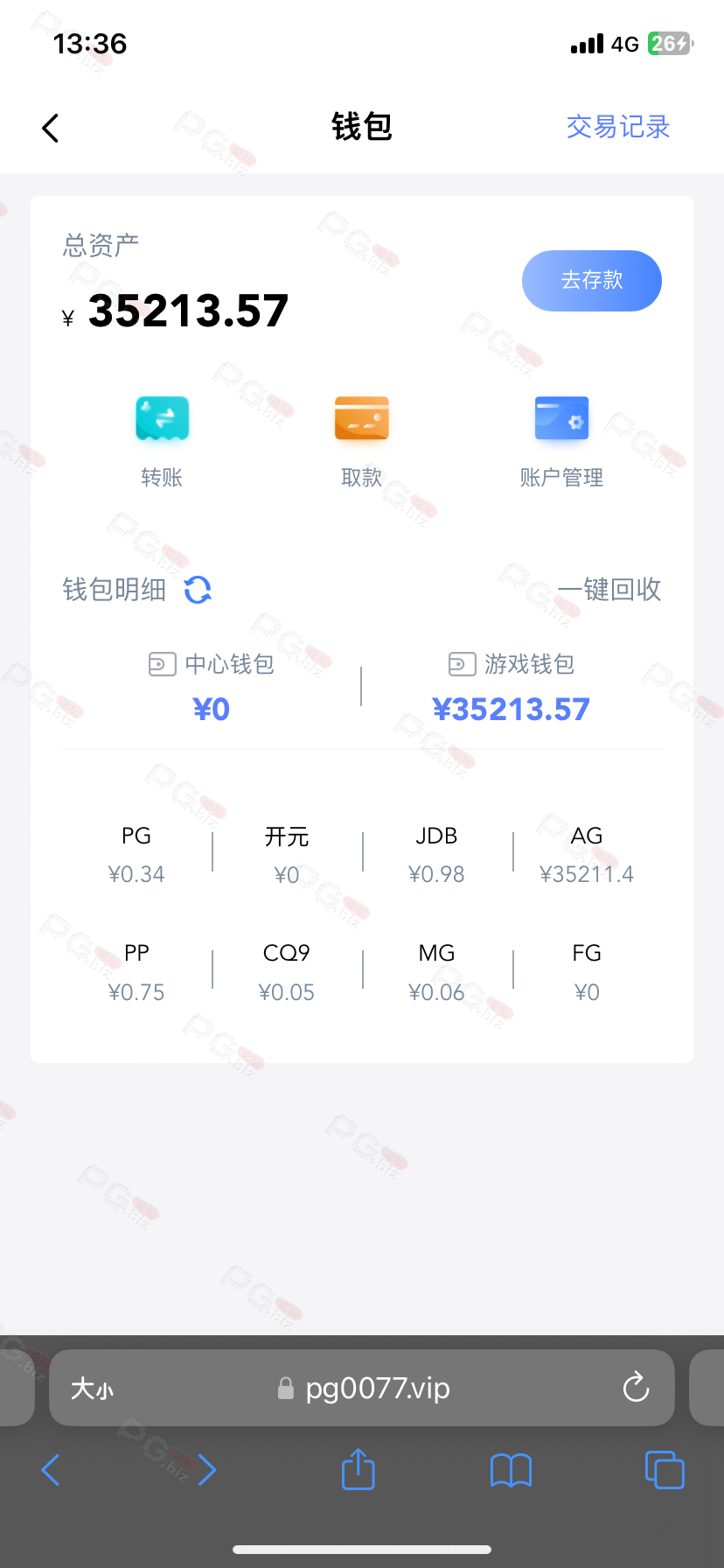Refresh 钱包明细 wallet details
This screenshot has height=1568, width=724.
coord(198,590)
